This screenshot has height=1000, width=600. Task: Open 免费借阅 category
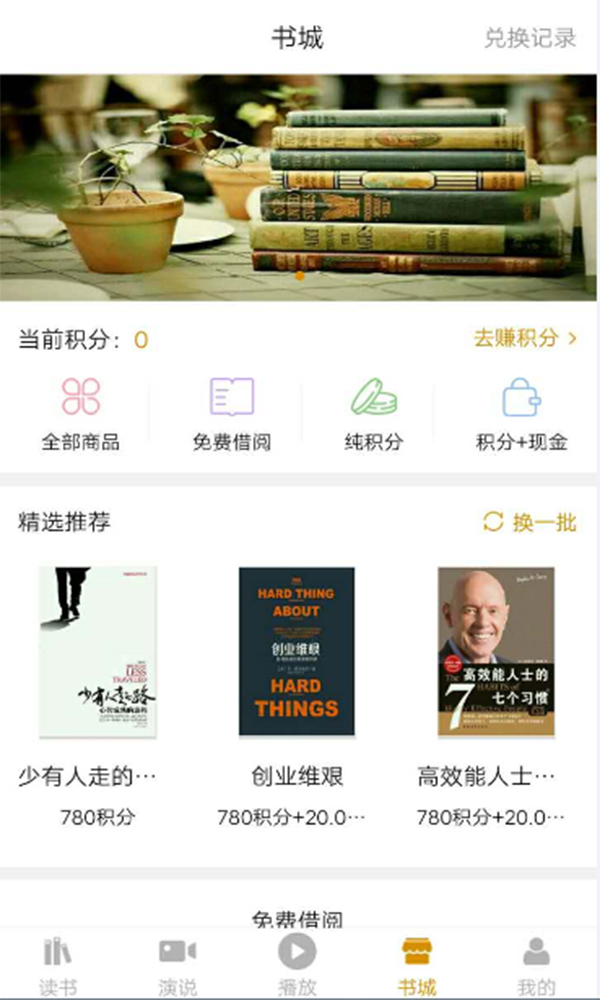click(231, 415)
